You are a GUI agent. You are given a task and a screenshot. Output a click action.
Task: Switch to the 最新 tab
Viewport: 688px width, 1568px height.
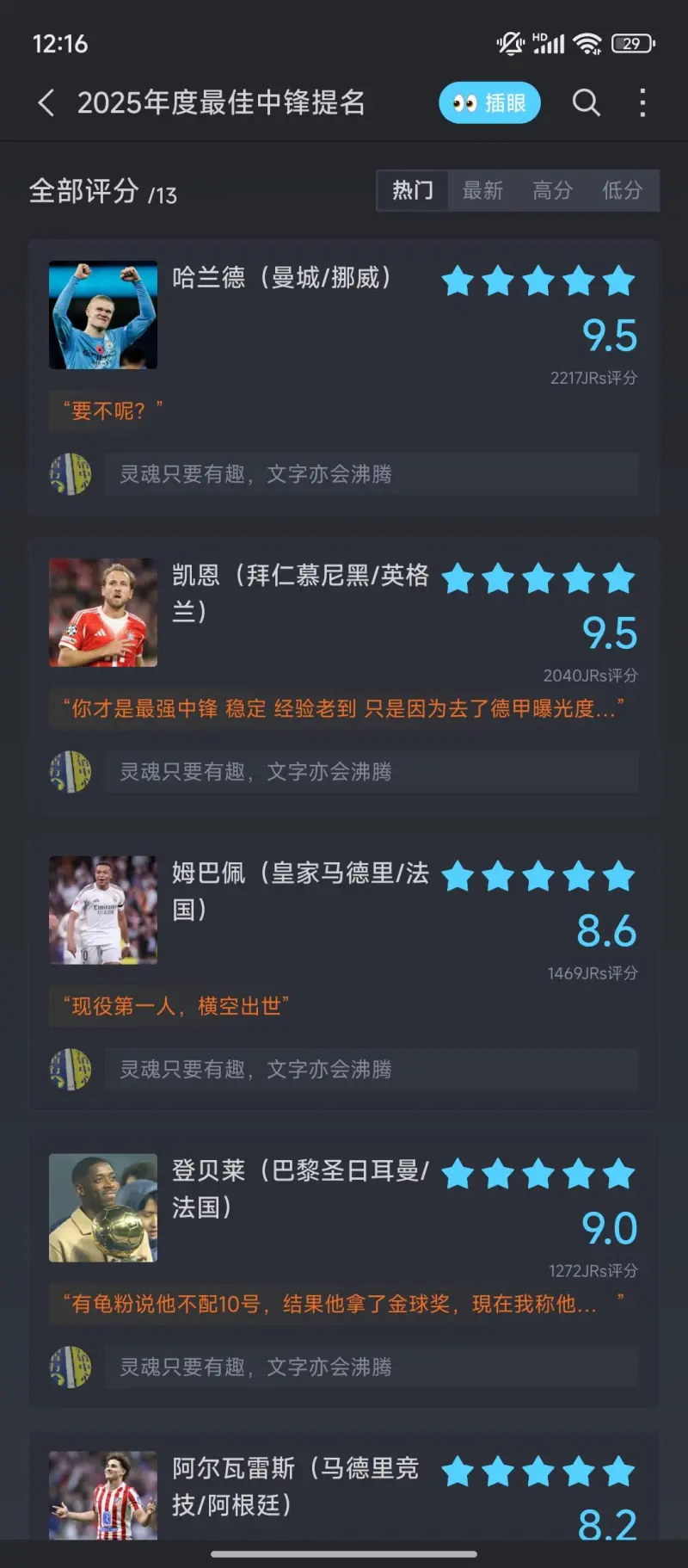[482, 190]
